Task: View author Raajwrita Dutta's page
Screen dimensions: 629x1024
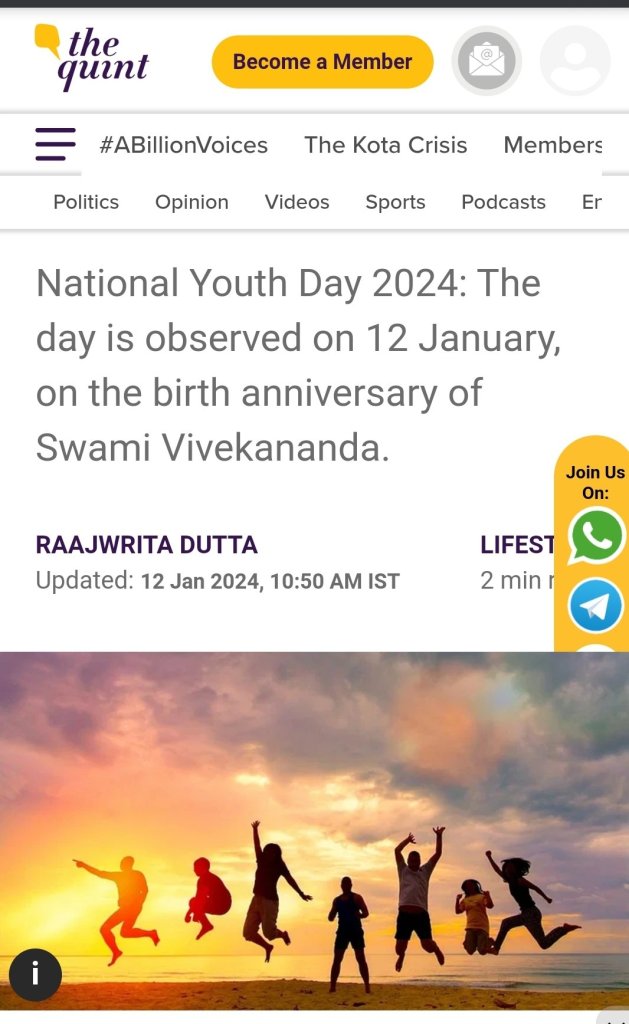Action: pos(147,545)
